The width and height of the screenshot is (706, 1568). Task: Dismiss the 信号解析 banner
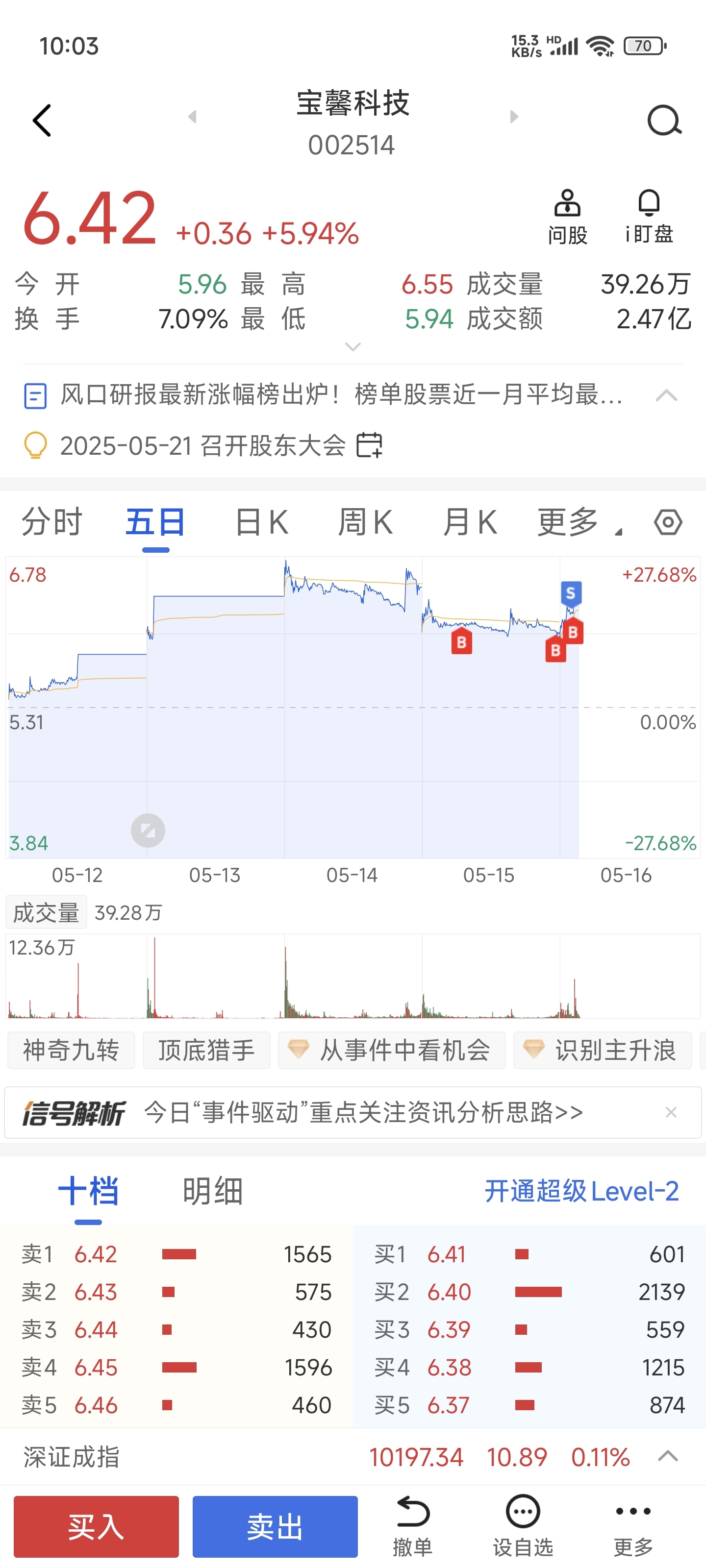(671, 1112)
